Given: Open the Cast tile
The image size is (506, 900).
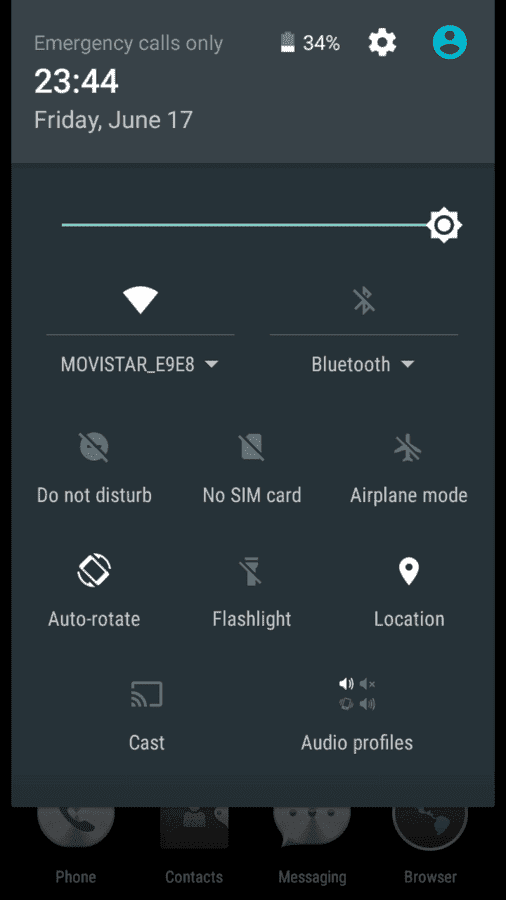Looking at the screenshot, I should click(x=147, y=716).
